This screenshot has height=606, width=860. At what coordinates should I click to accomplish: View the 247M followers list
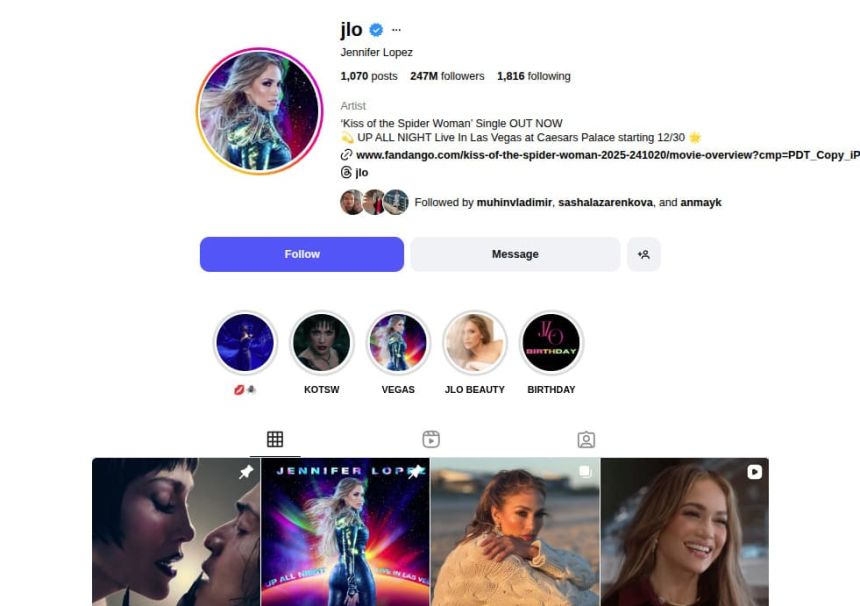point(447,76)
